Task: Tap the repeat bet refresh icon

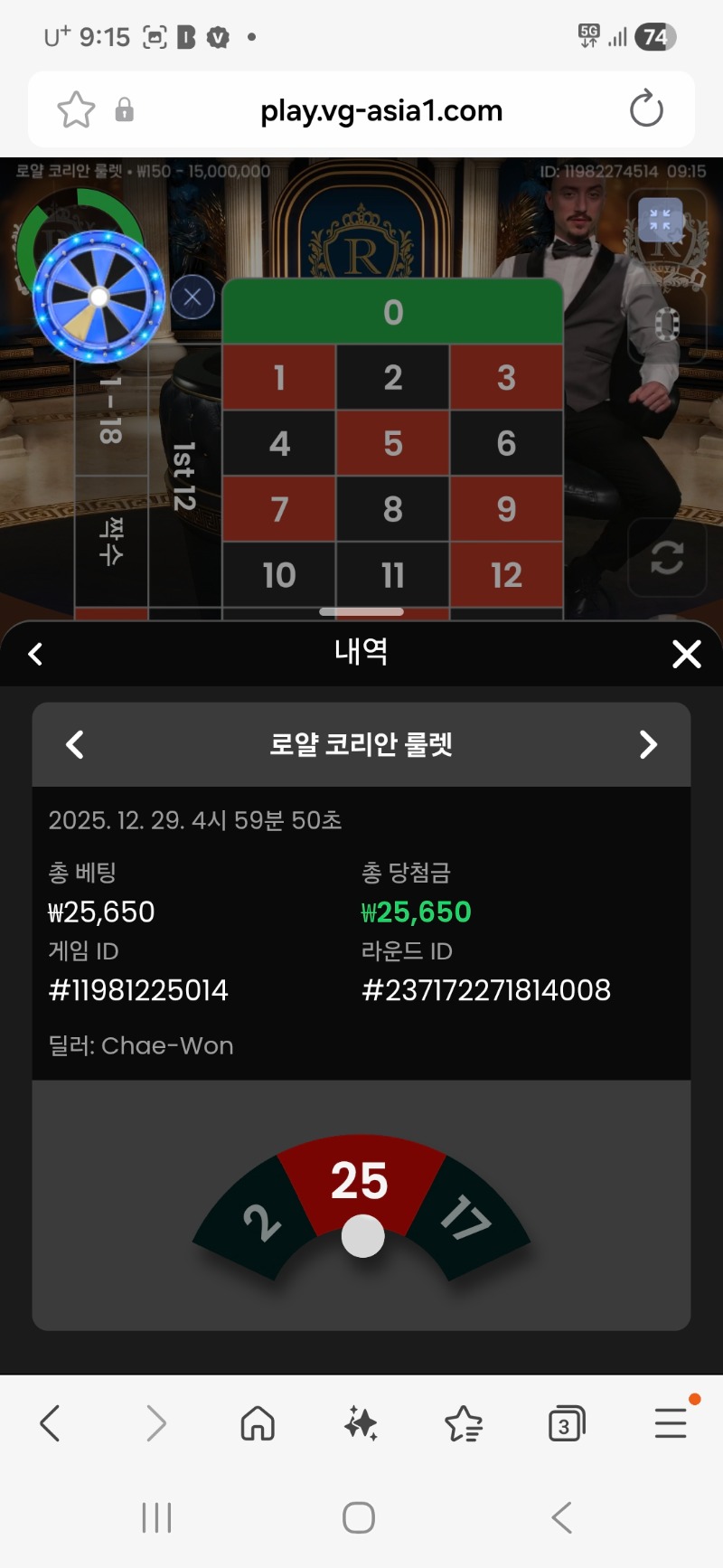Action: tap(667, 557)
